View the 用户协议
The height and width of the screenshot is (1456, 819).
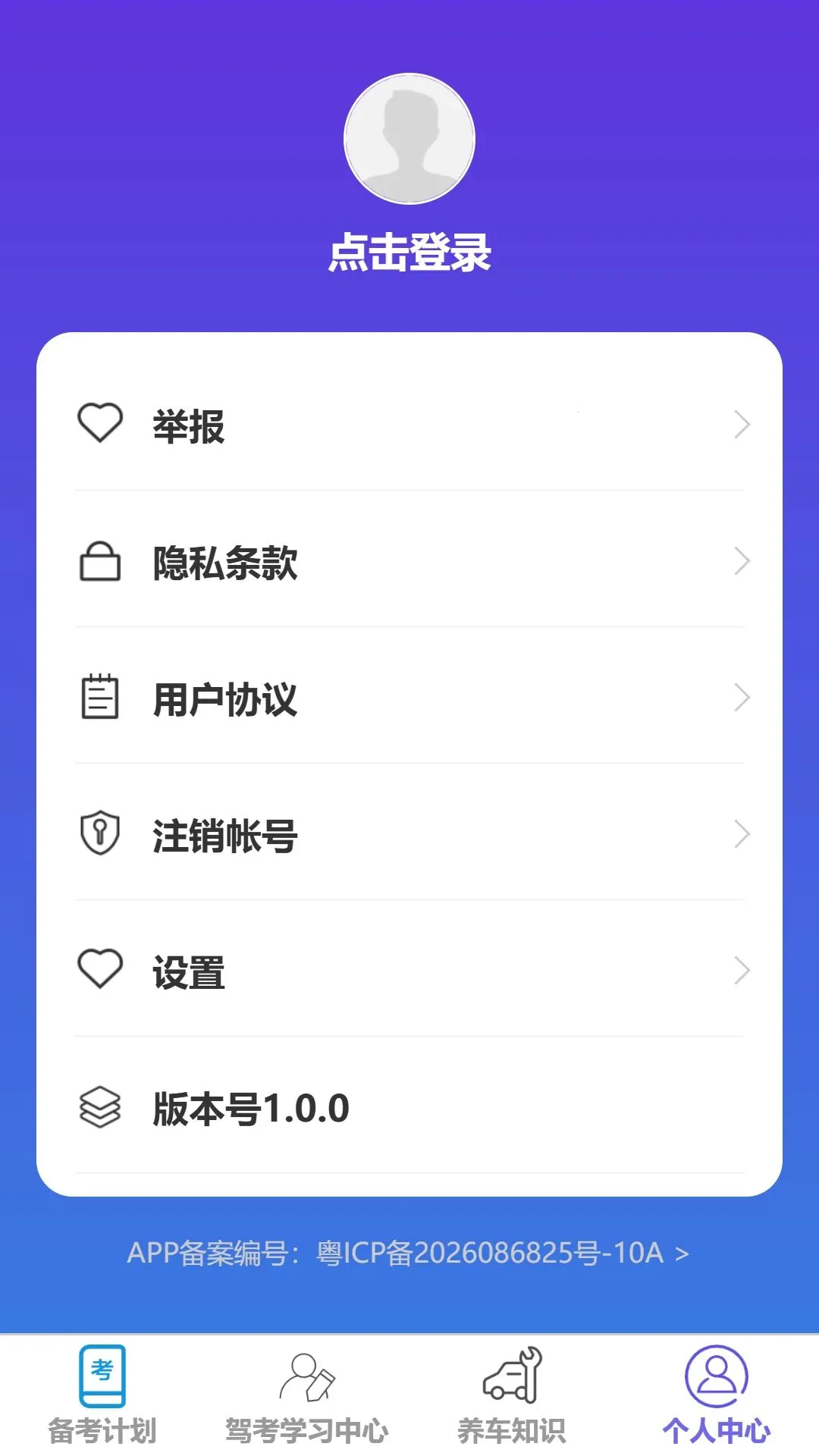[409, 698]
